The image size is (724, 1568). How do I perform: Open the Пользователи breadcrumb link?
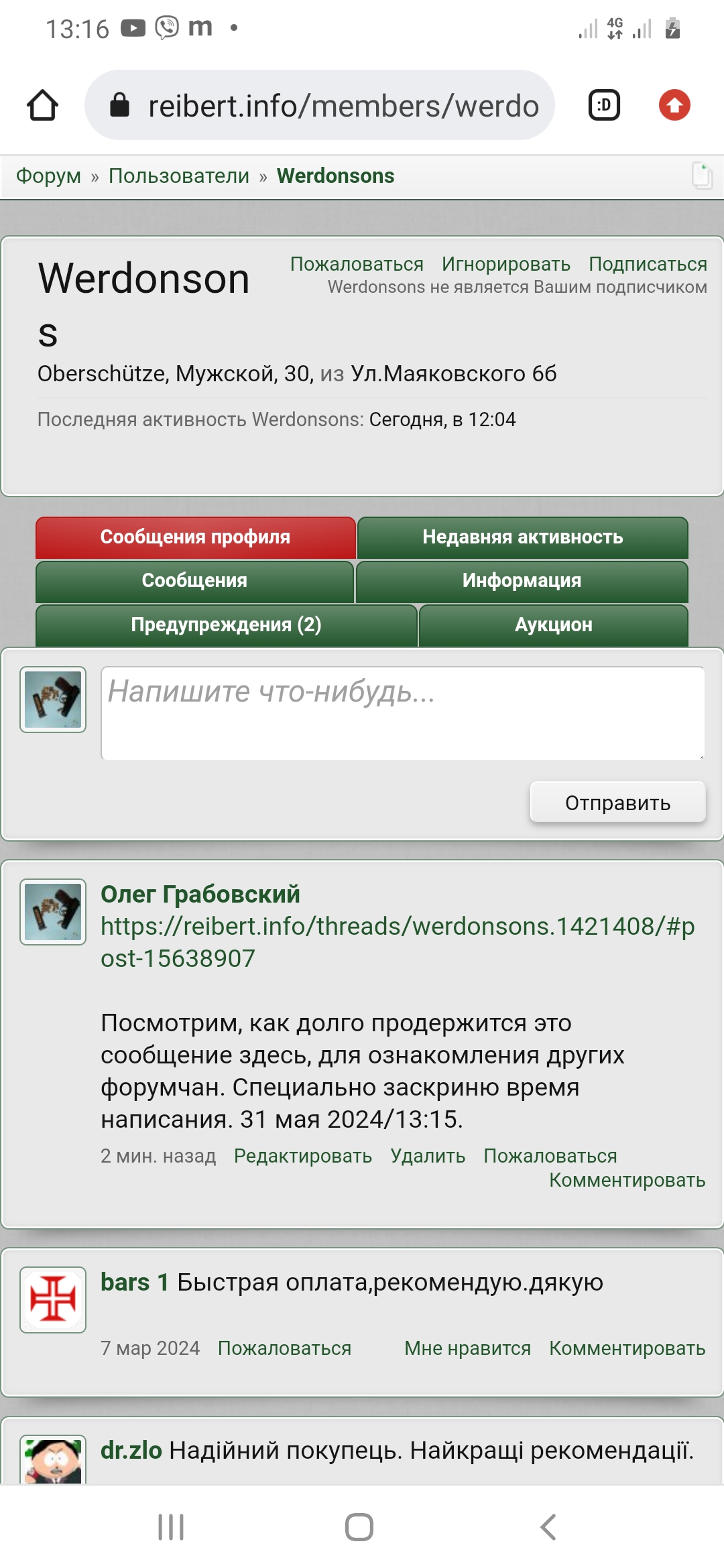click(179, 176)
